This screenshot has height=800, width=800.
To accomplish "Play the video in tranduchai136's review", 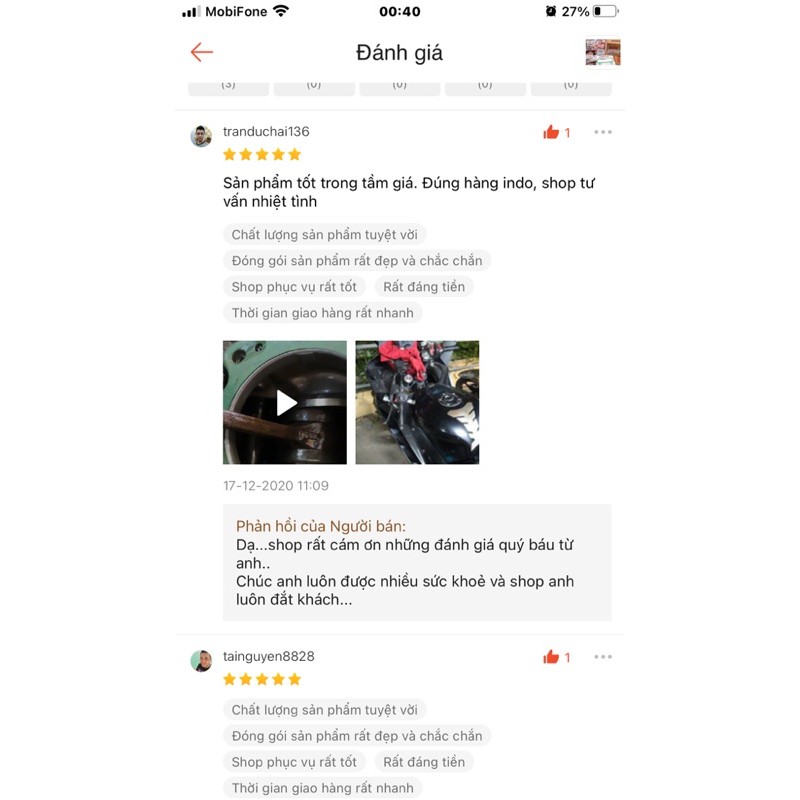I will click(x=285, y=402).
